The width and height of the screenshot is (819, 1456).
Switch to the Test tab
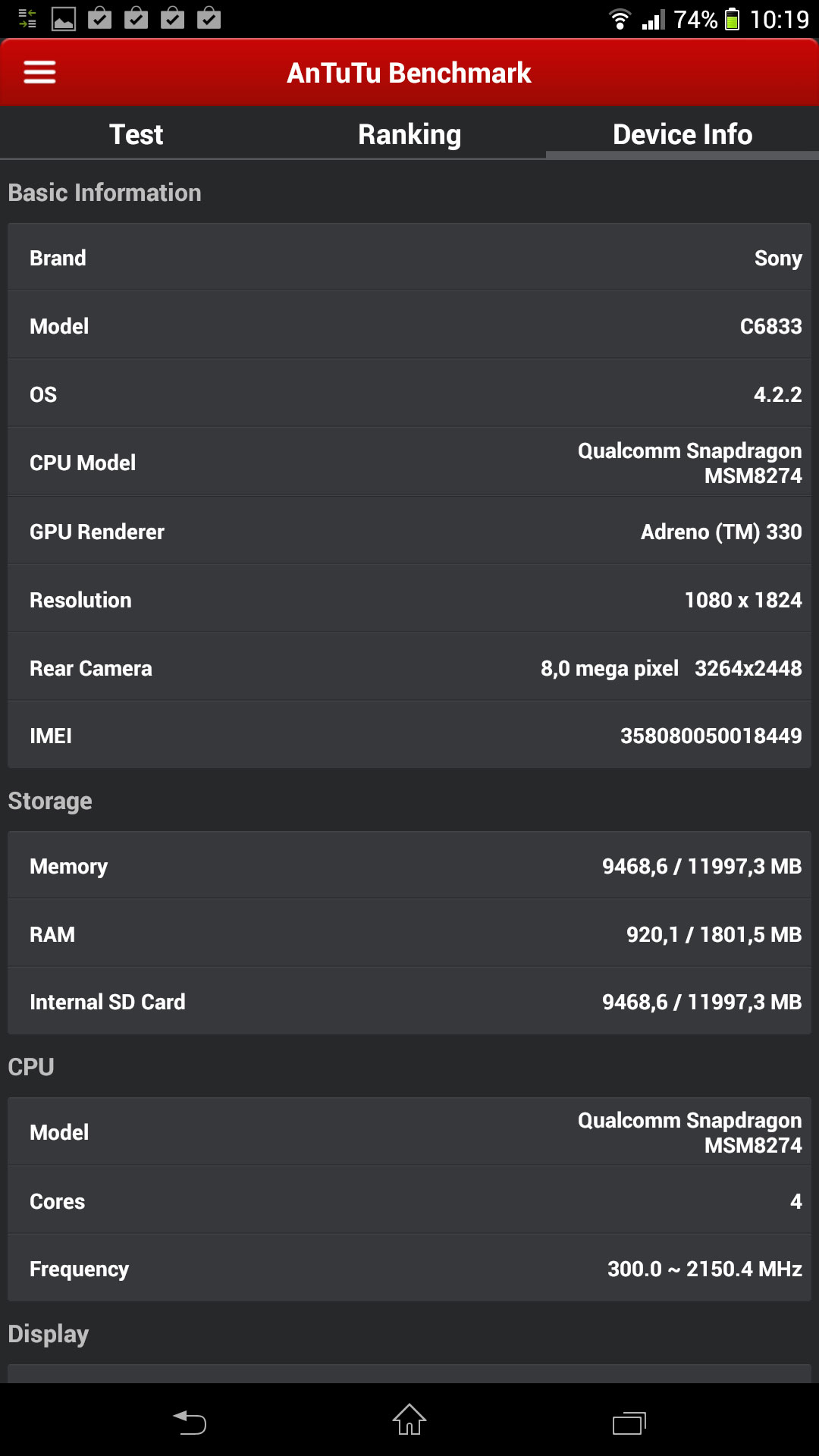136,134
